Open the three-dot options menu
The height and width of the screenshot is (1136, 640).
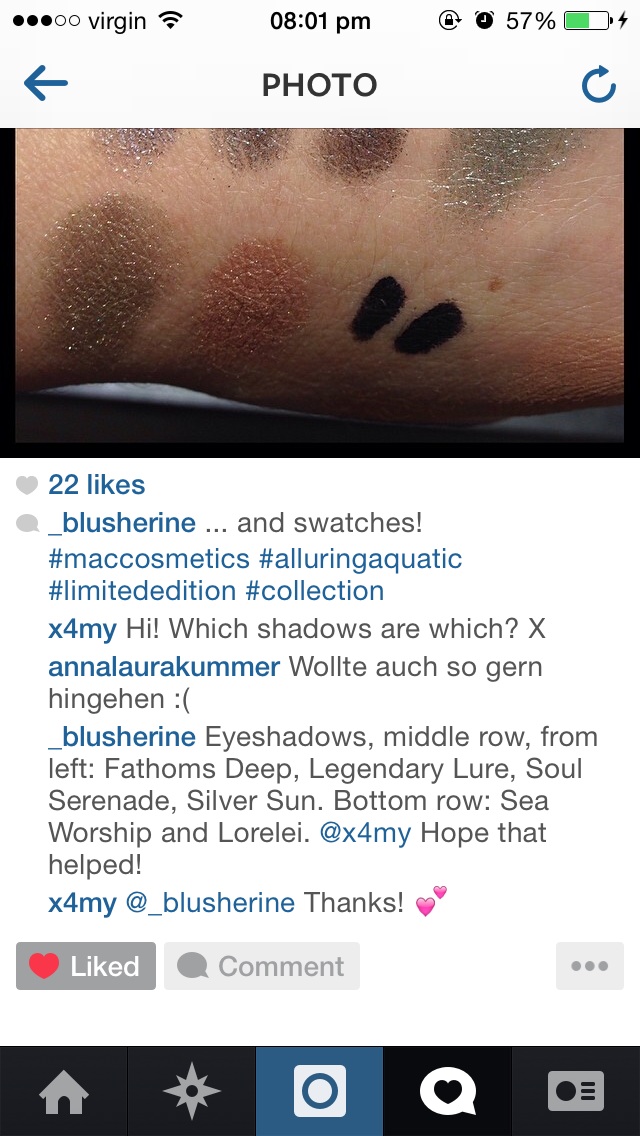[589, 966]
